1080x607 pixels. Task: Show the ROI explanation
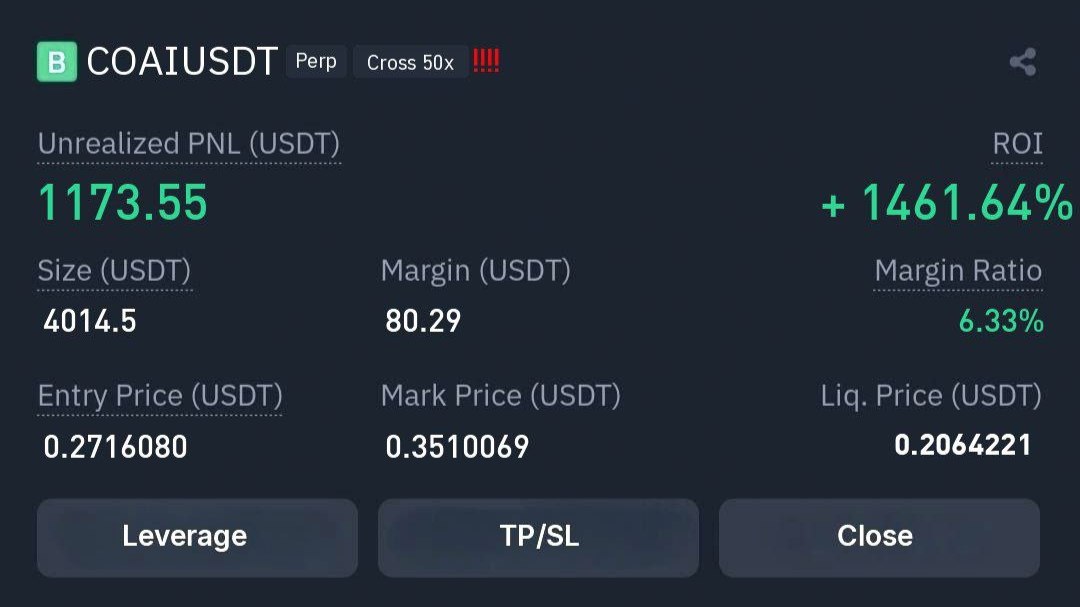(1017, 144)
